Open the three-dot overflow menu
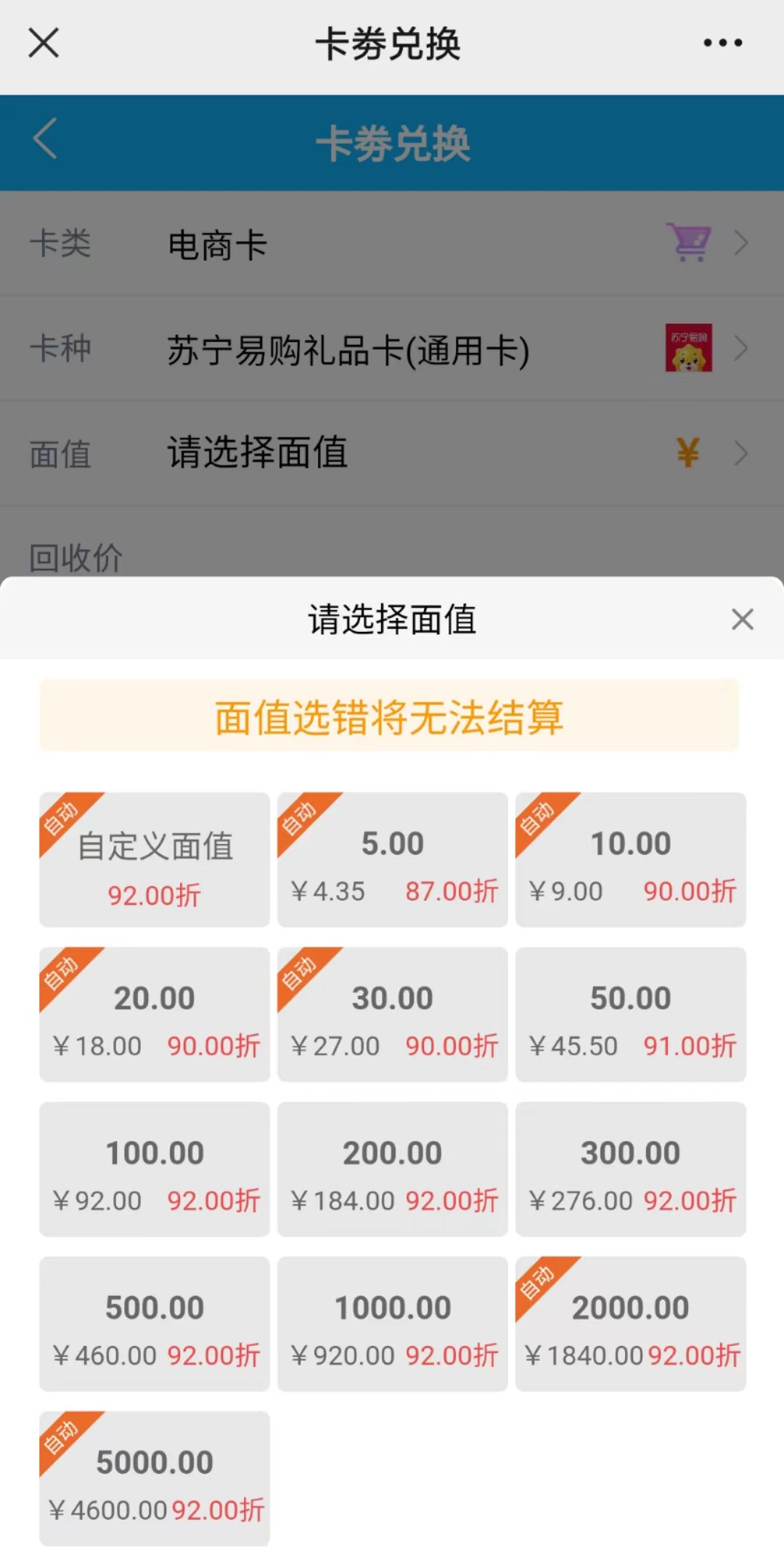The height and width of the screenshot is (1561, 784). click(x=722, y=43)
